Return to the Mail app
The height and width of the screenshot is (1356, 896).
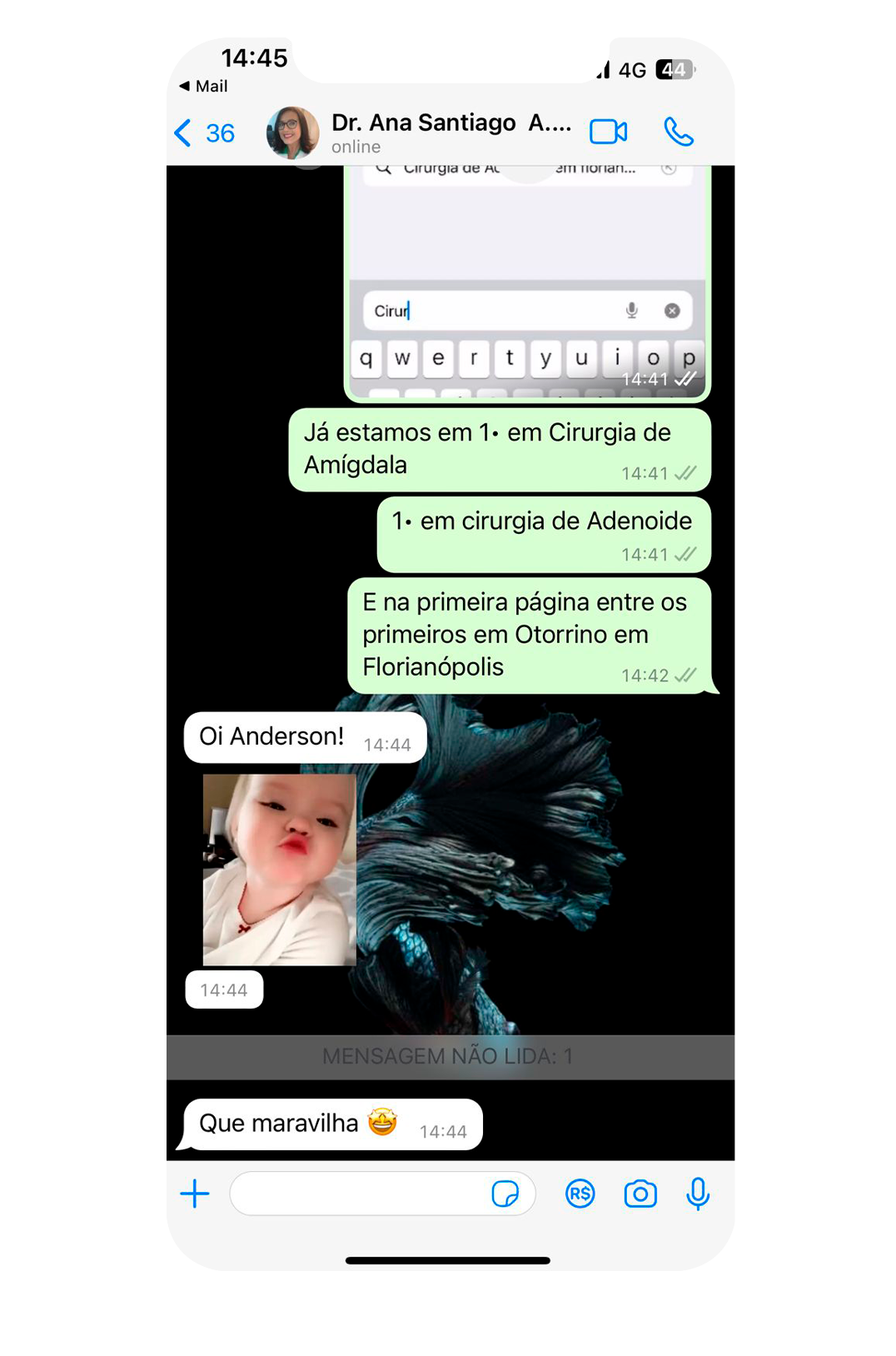204,86
